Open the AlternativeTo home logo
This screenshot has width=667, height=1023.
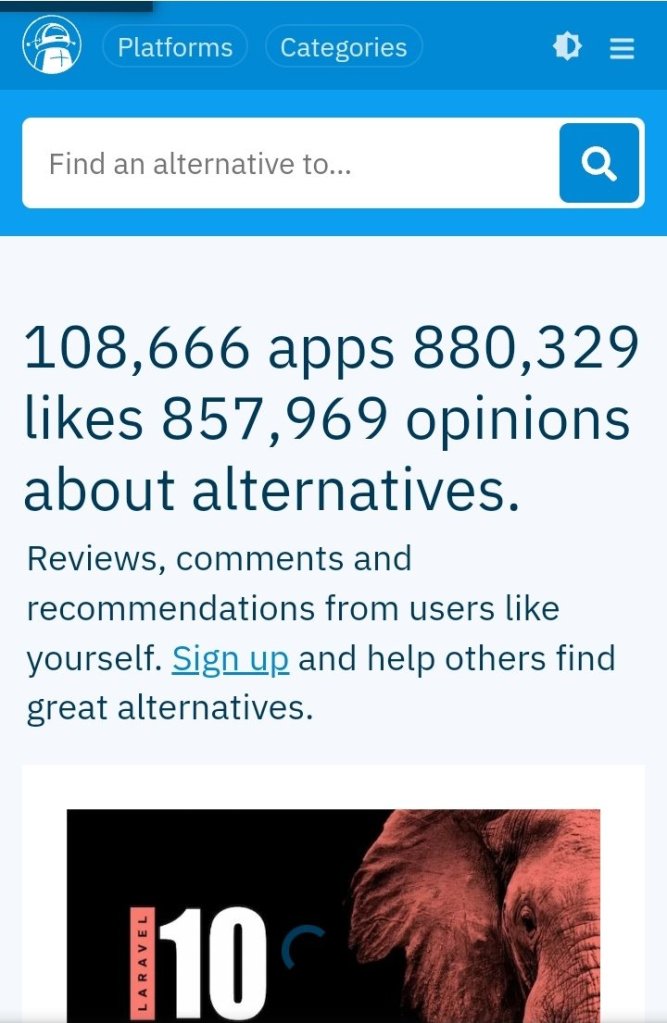(51, 46)
